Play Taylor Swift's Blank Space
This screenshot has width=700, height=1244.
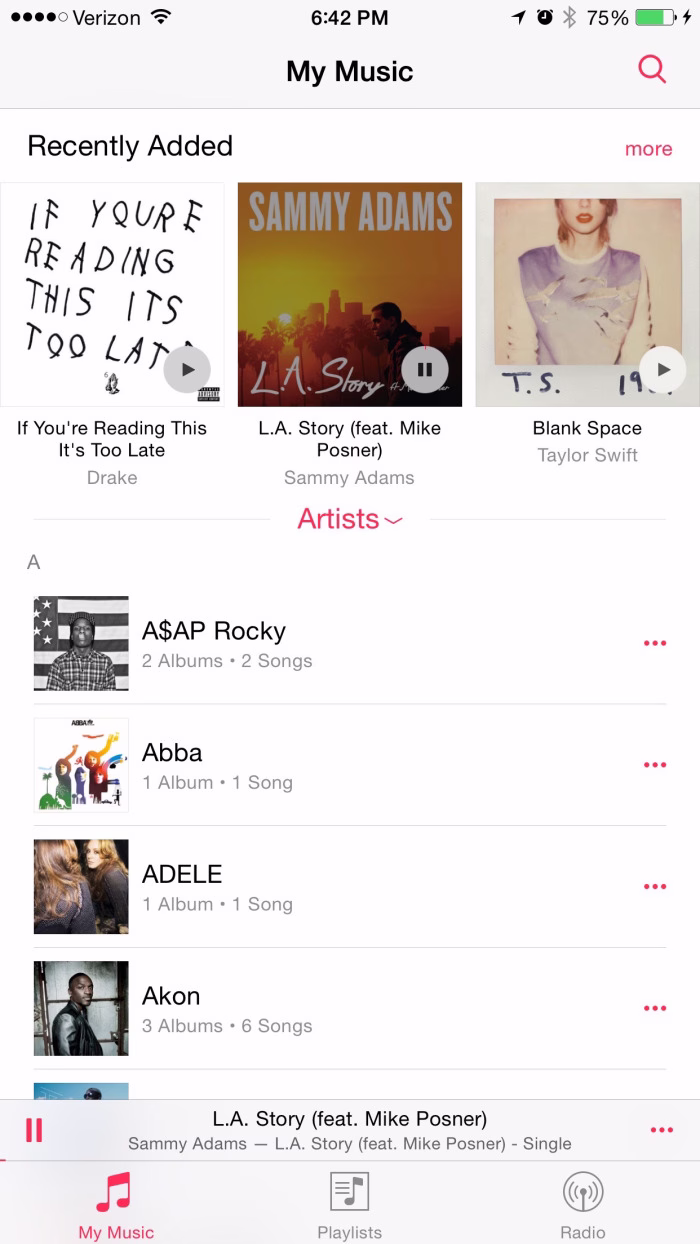pos(663,369)
